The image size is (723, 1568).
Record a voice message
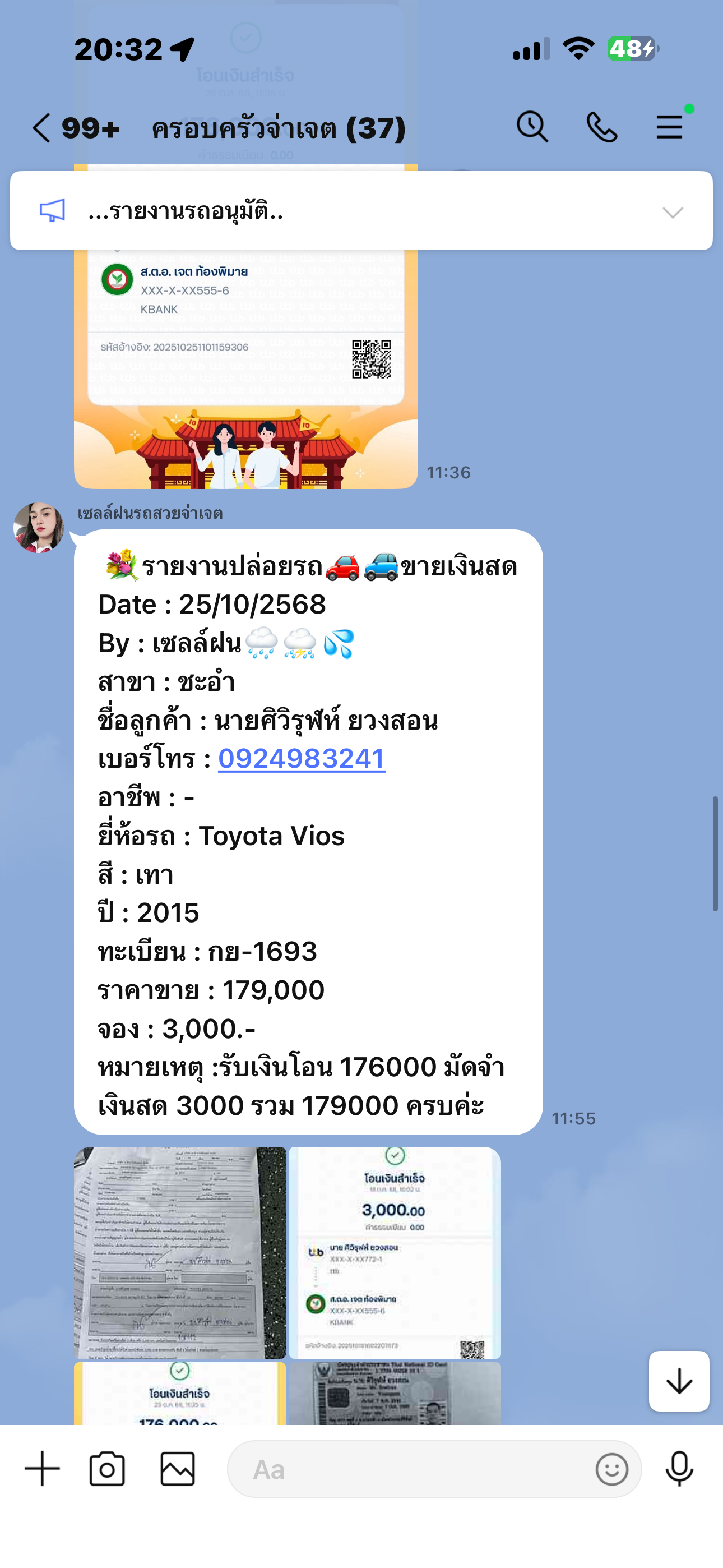pyautogui.click(x=679, y=1469)
